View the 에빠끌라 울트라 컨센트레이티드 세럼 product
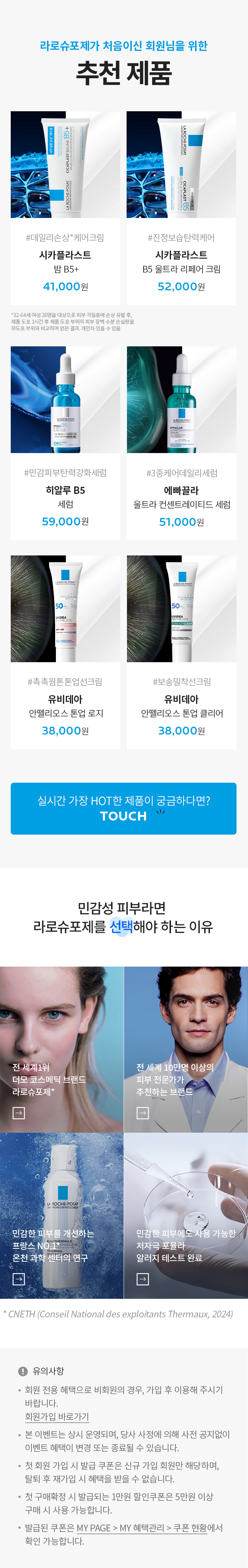This screenshot has height=1568, width=248. (181, 443)
